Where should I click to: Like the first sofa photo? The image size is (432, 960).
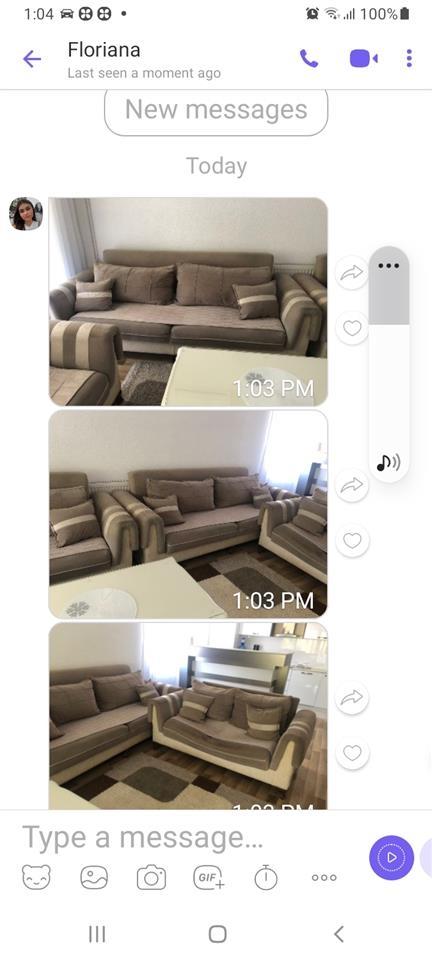[352, 328]
